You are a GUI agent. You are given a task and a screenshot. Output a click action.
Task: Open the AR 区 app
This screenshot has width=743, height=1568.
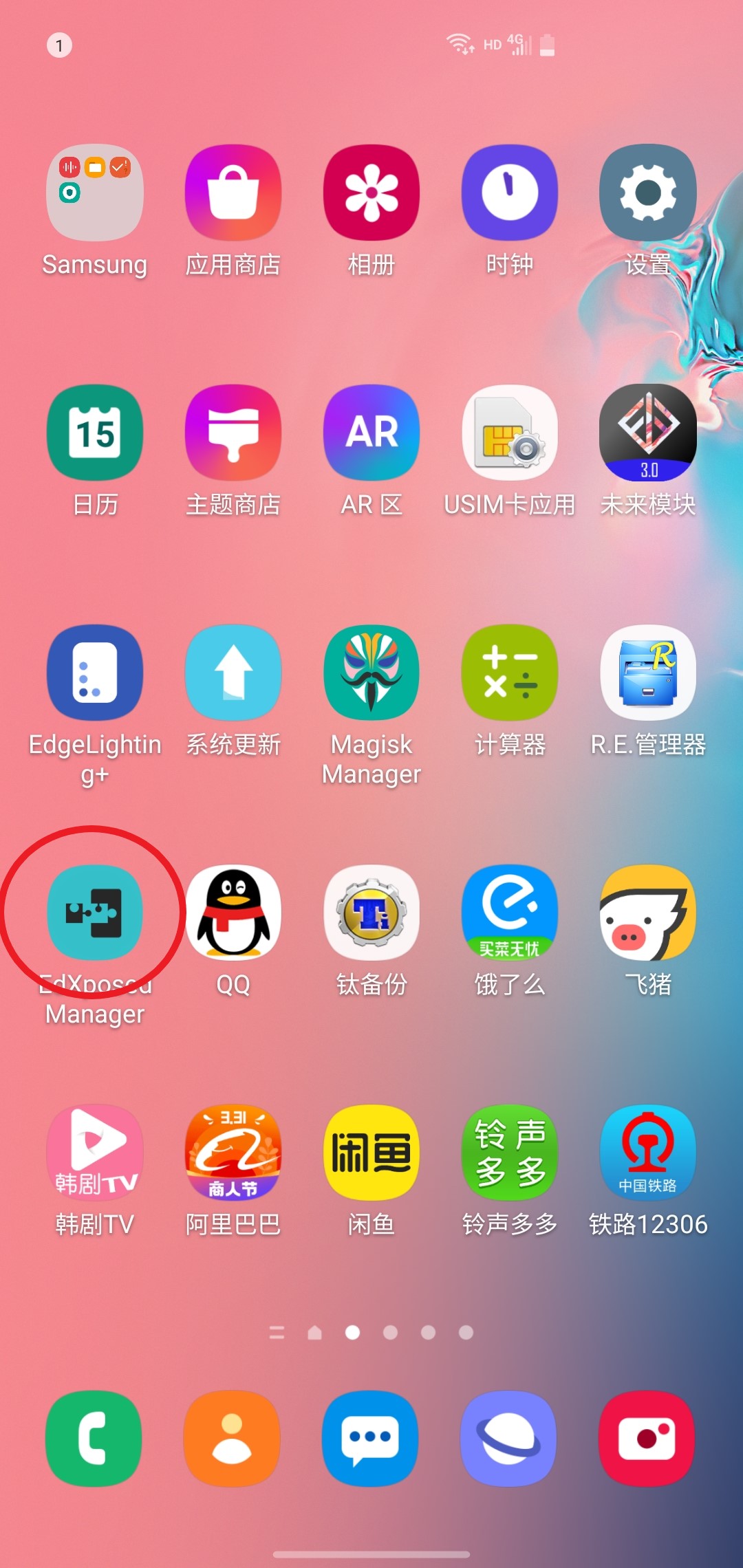click(371, 433)
